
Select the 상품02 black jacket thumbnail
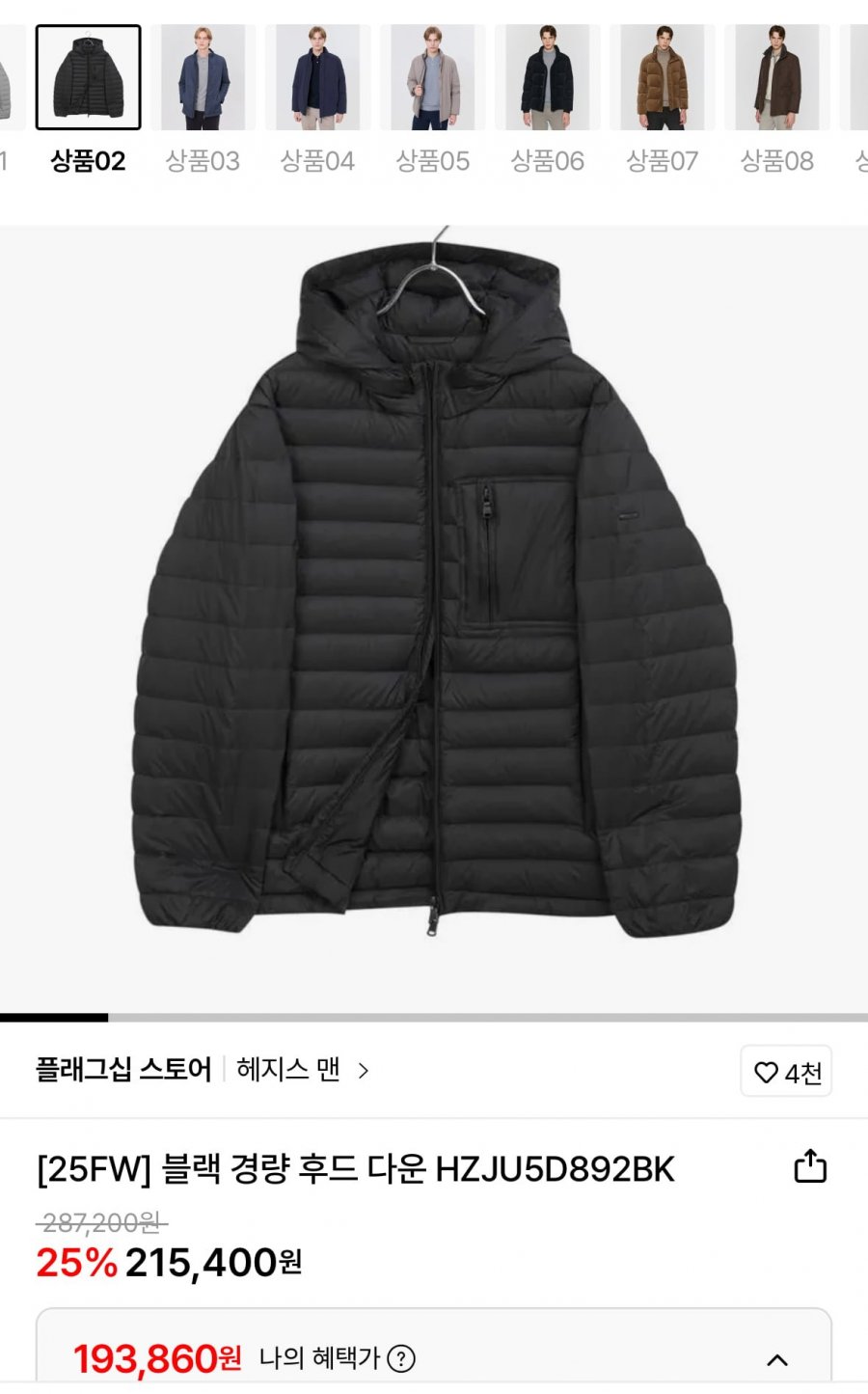(x=88, y=78)
